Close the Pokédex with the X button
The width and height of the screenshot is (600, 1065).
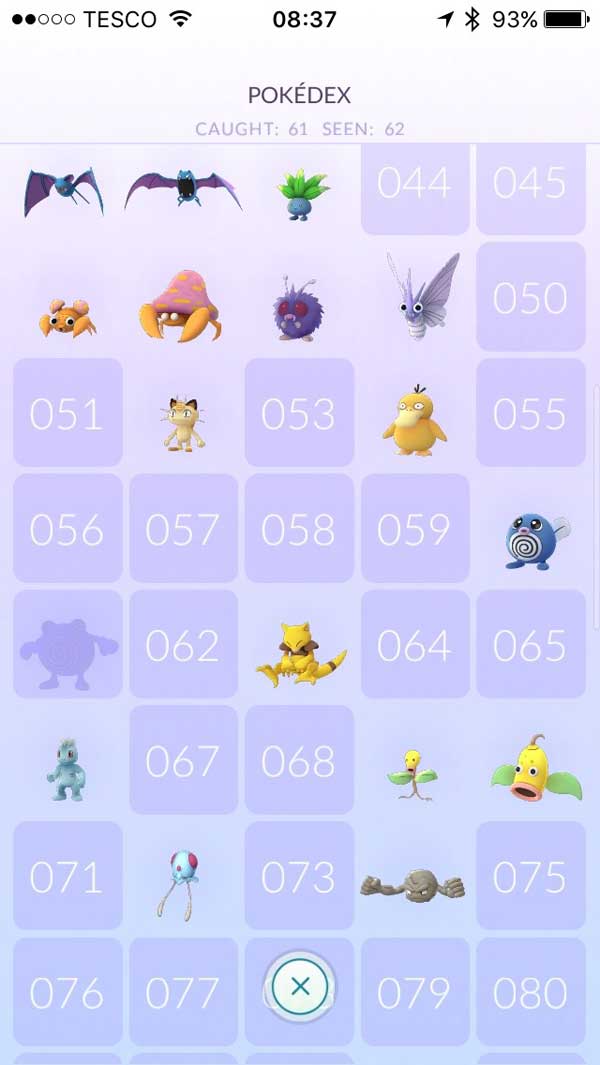tap(300, 986)
